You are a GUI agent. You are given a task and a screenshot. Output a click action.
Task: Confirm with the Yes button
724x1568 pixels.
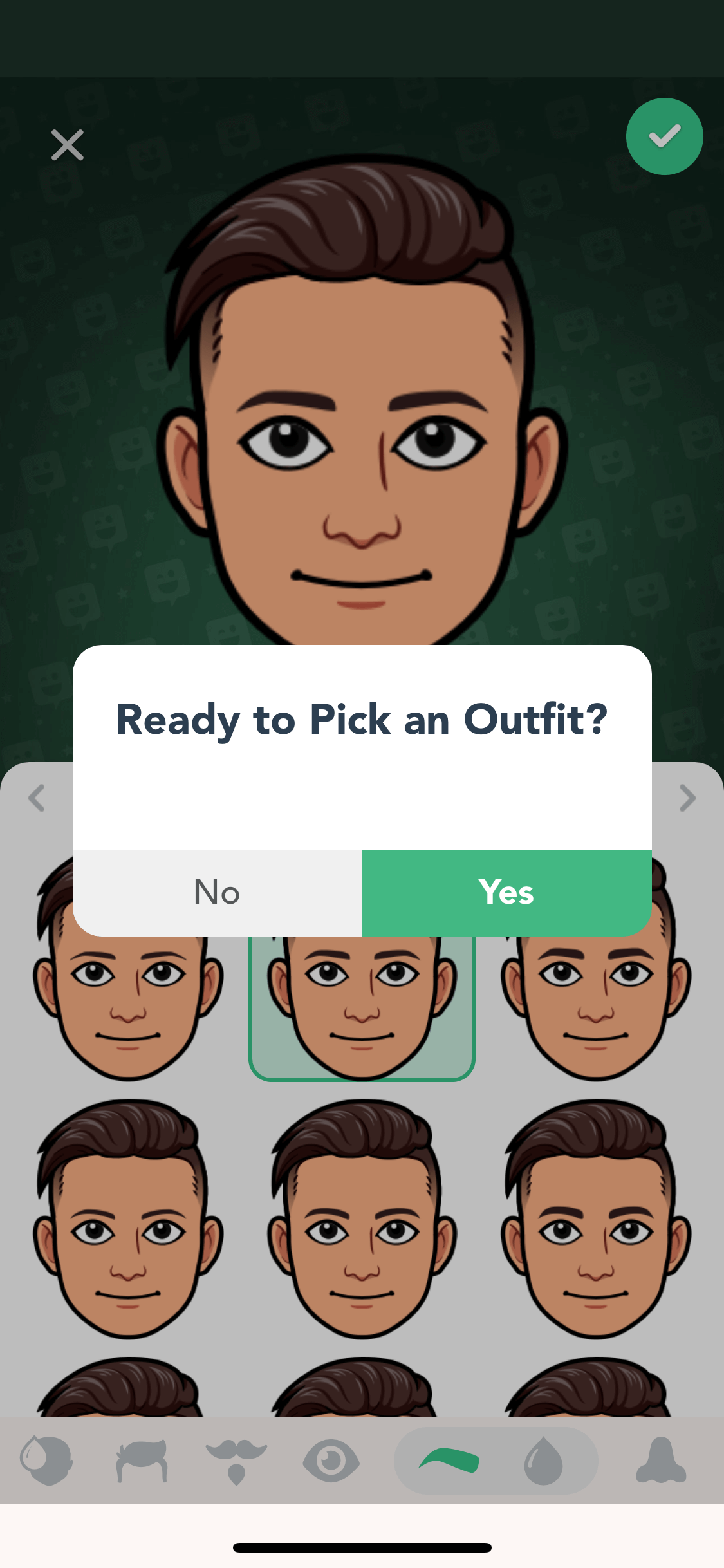pos(507,892)
